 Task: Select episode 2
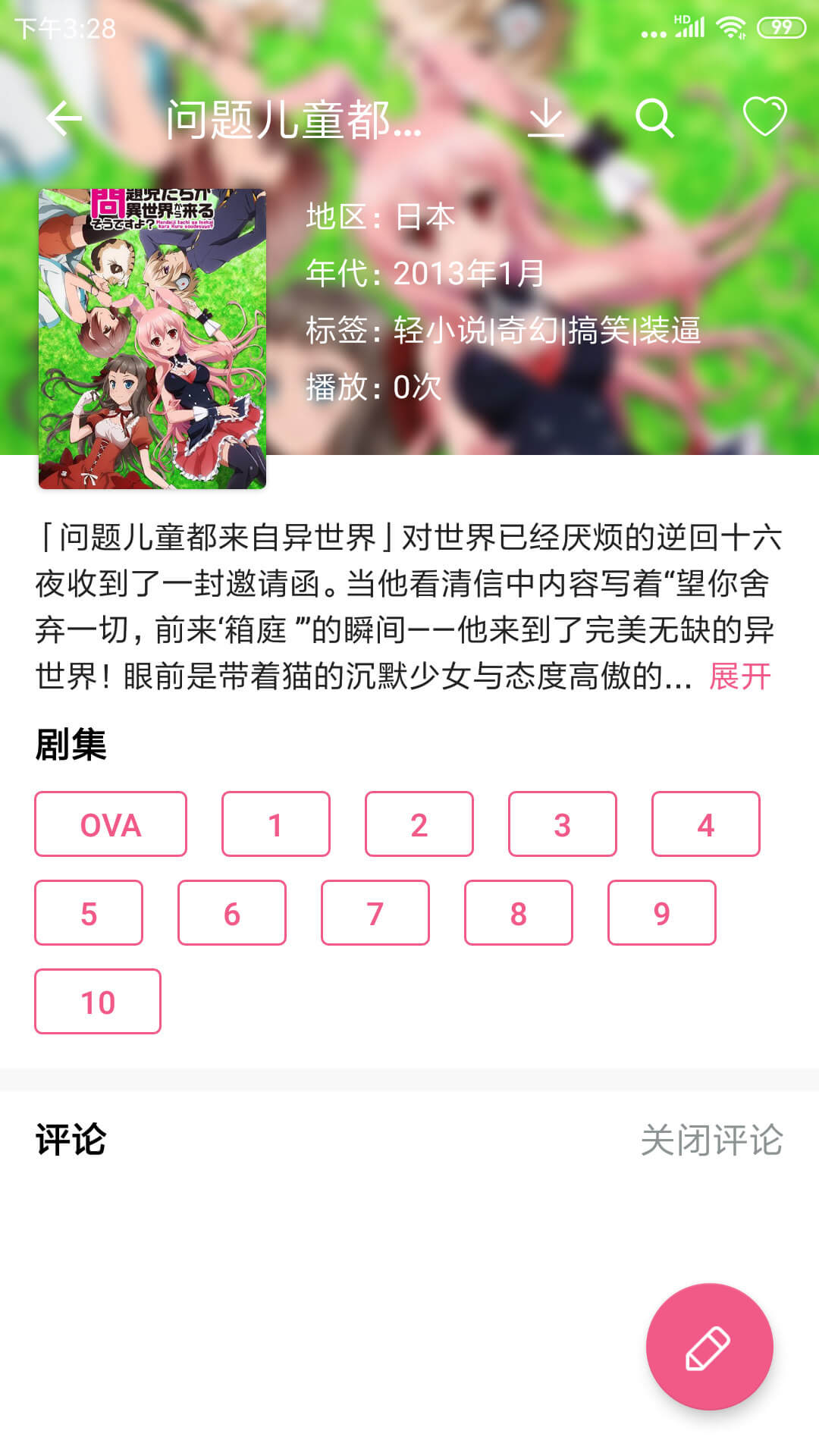419,824
